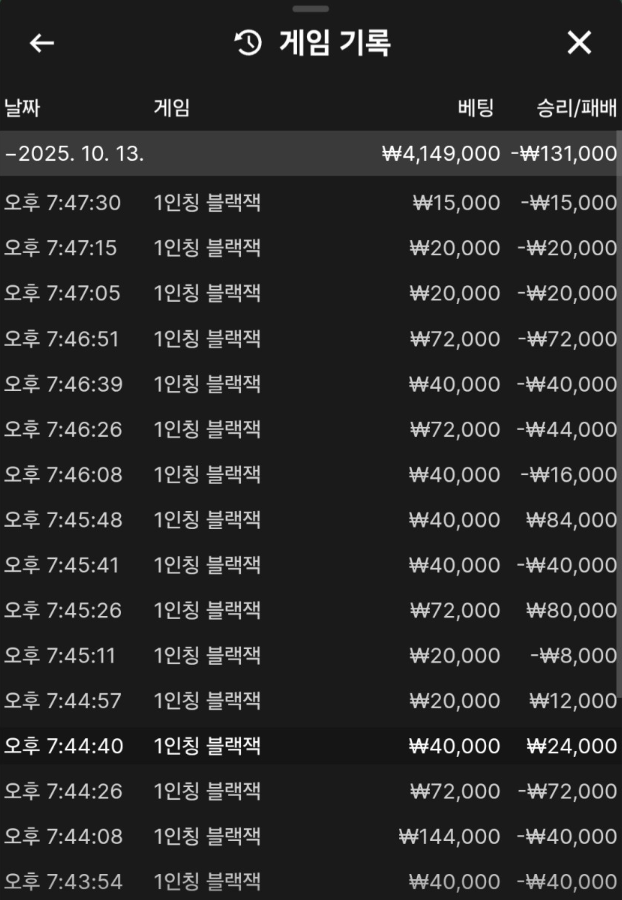Screen dimensions: 622x900
Task: Close the game history panel
Action: click(x=579, y=43)
